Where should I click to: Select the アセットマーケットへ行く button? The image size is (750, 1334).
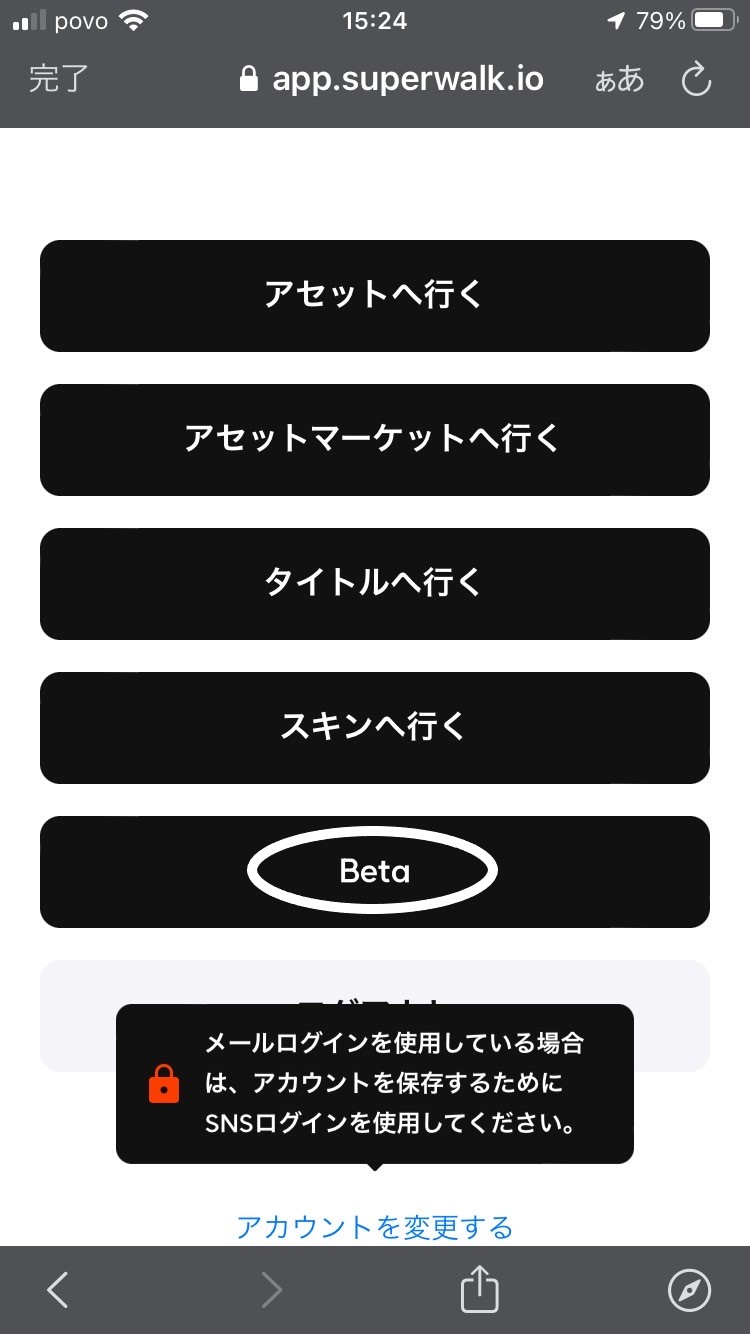point(374,440)
